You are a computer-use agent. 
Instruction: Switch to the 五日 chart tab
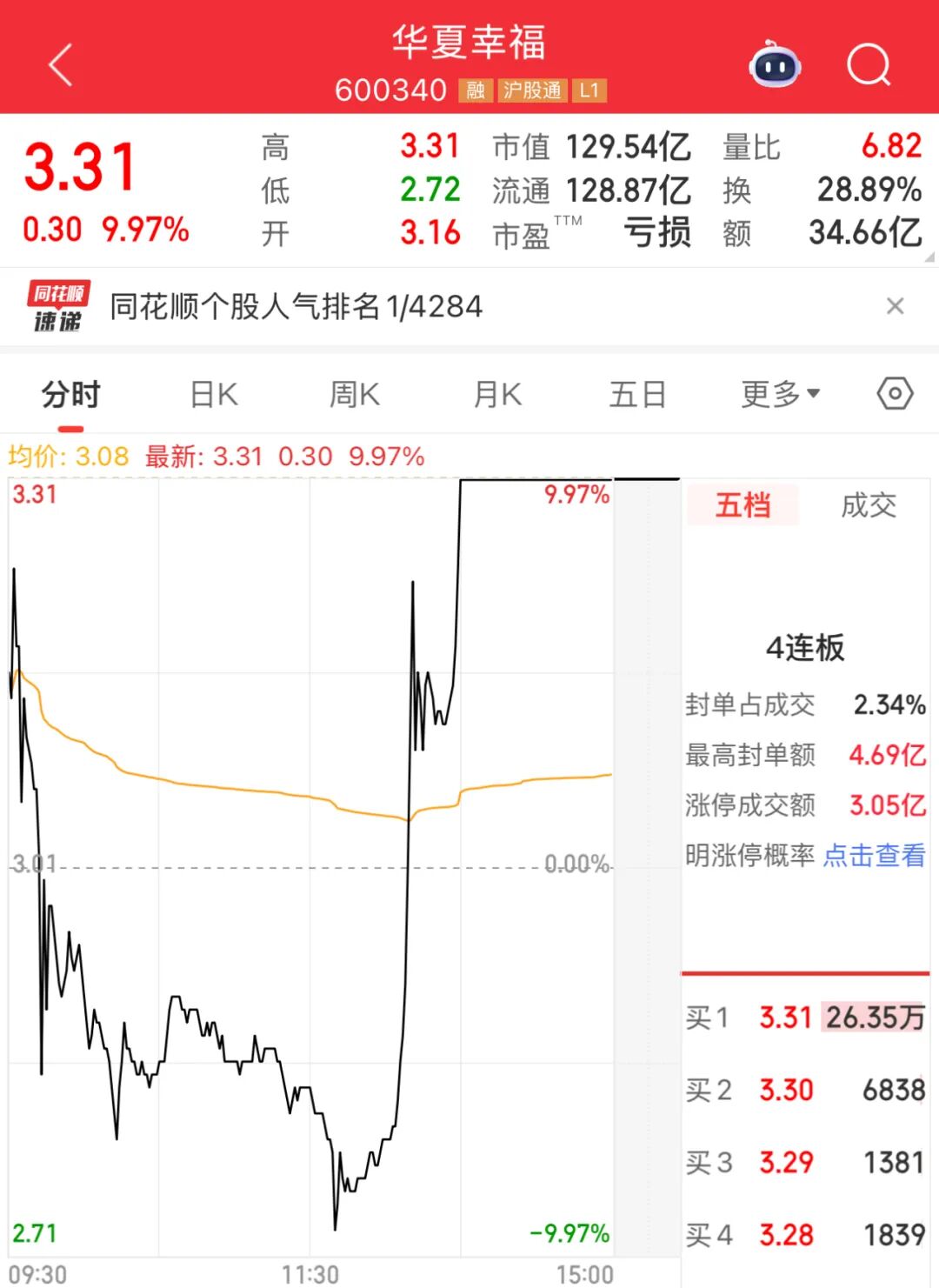pyautogui.click(x=637, y=395)
